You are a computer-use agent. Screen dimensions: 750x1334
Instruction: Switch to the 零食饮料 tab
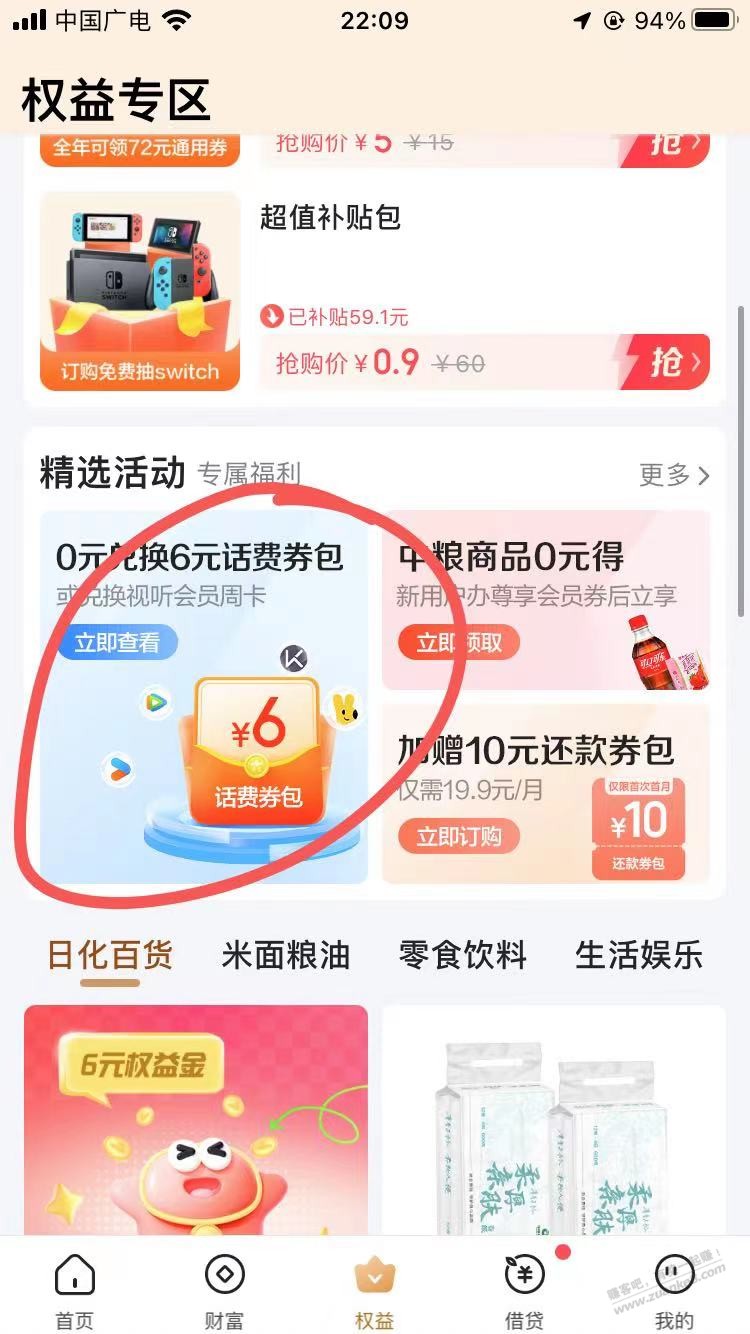pos(462,955)
